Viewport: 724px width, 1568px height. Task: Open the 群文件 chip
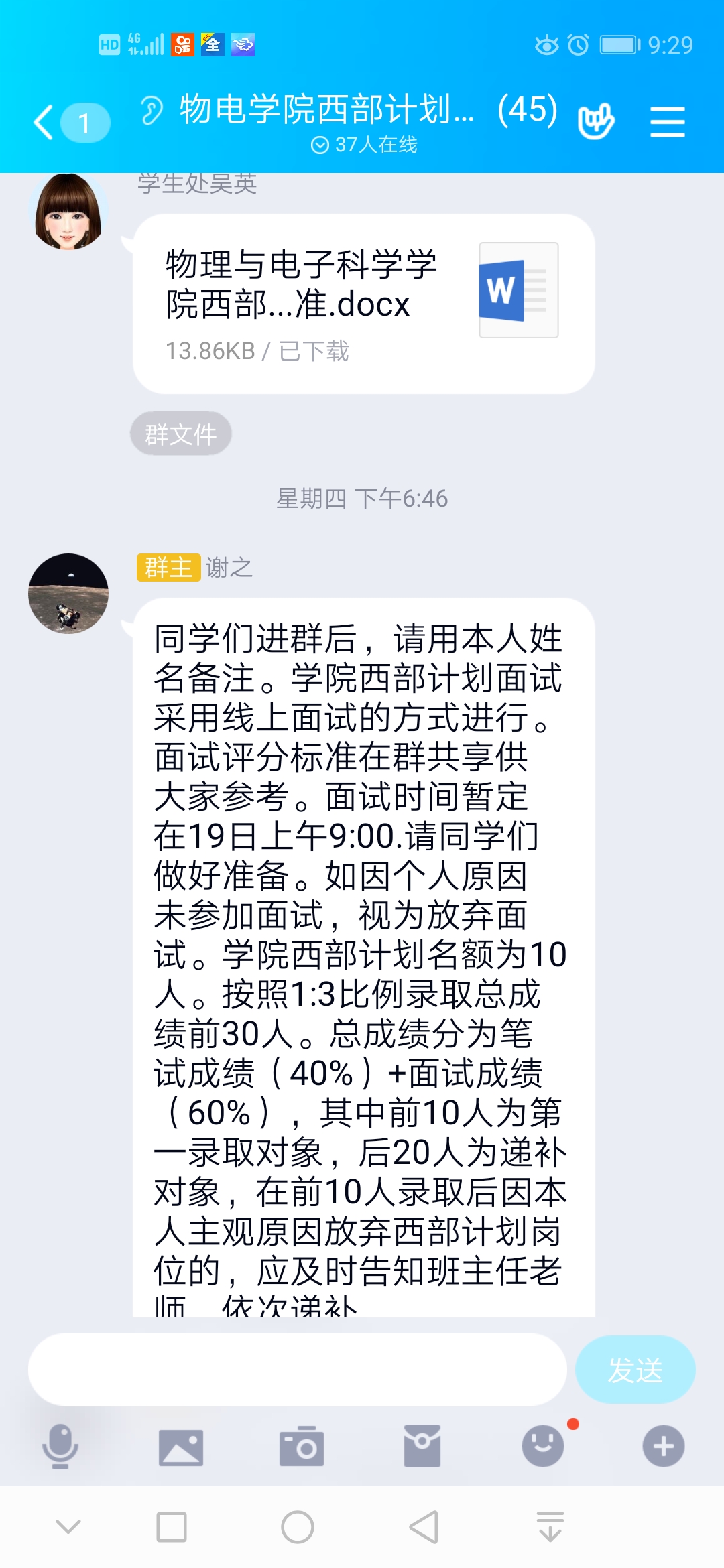[x=181, y=434]
